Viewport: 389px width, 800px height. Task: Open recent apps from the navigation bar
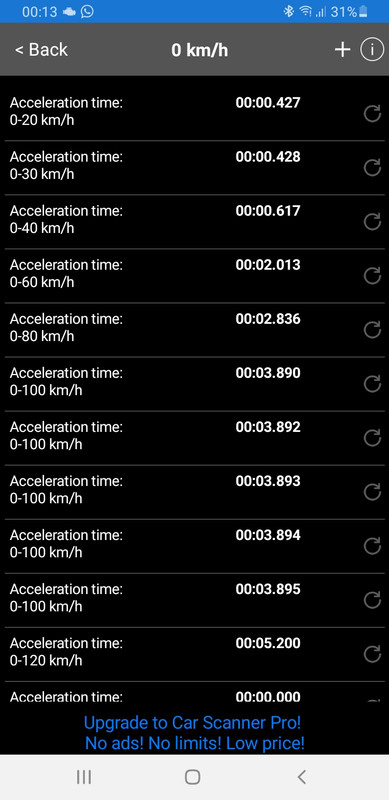point(84,777)
